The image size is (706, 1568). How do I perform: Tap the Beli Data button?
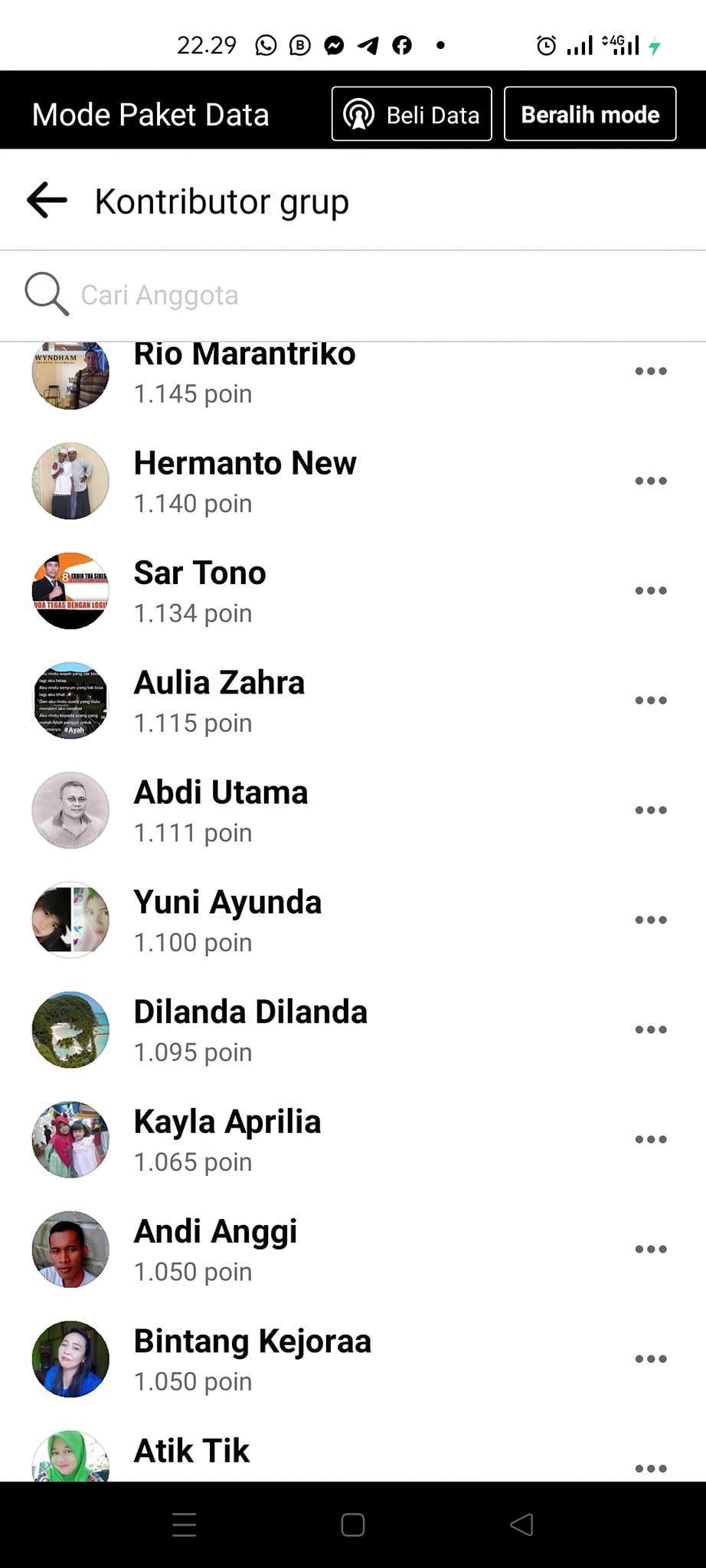coord(411,115)
